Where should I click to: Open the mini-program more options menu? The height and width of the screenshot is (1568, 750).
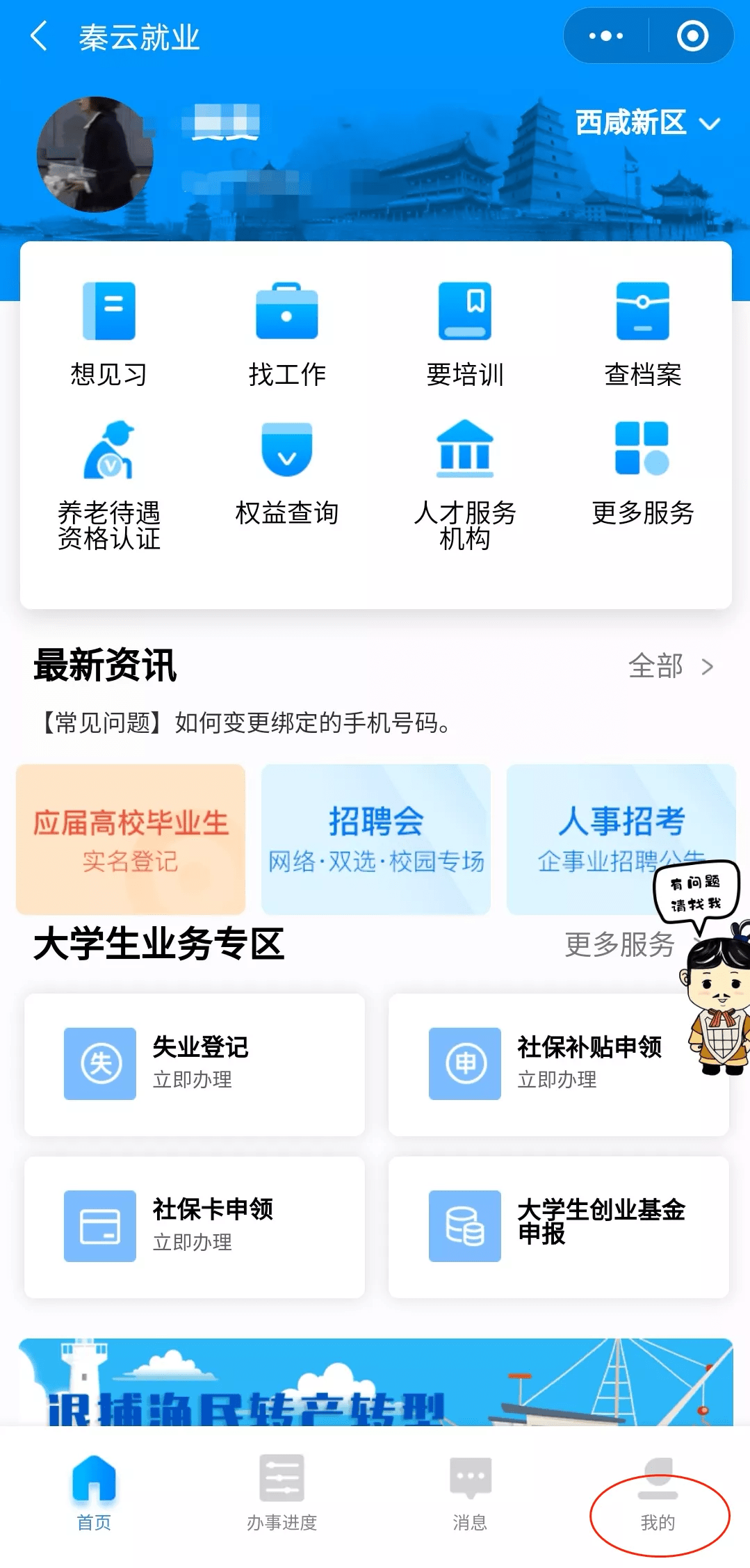click(605, 36)
